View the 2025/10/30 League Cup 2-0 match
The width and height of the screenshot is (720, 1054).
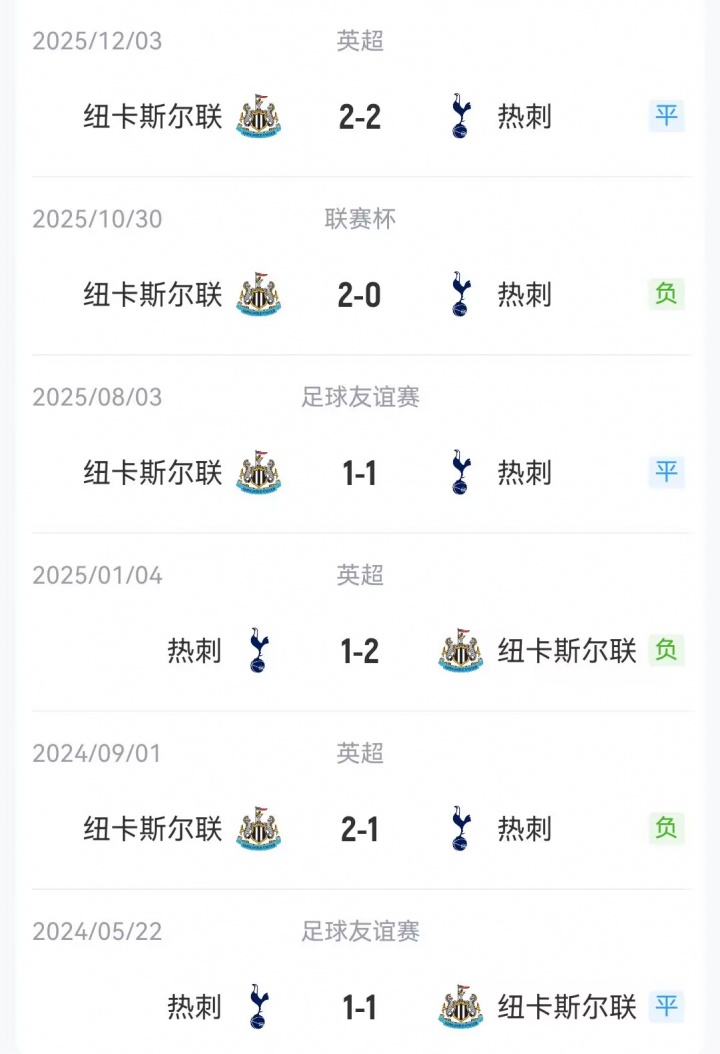[360, 295]
